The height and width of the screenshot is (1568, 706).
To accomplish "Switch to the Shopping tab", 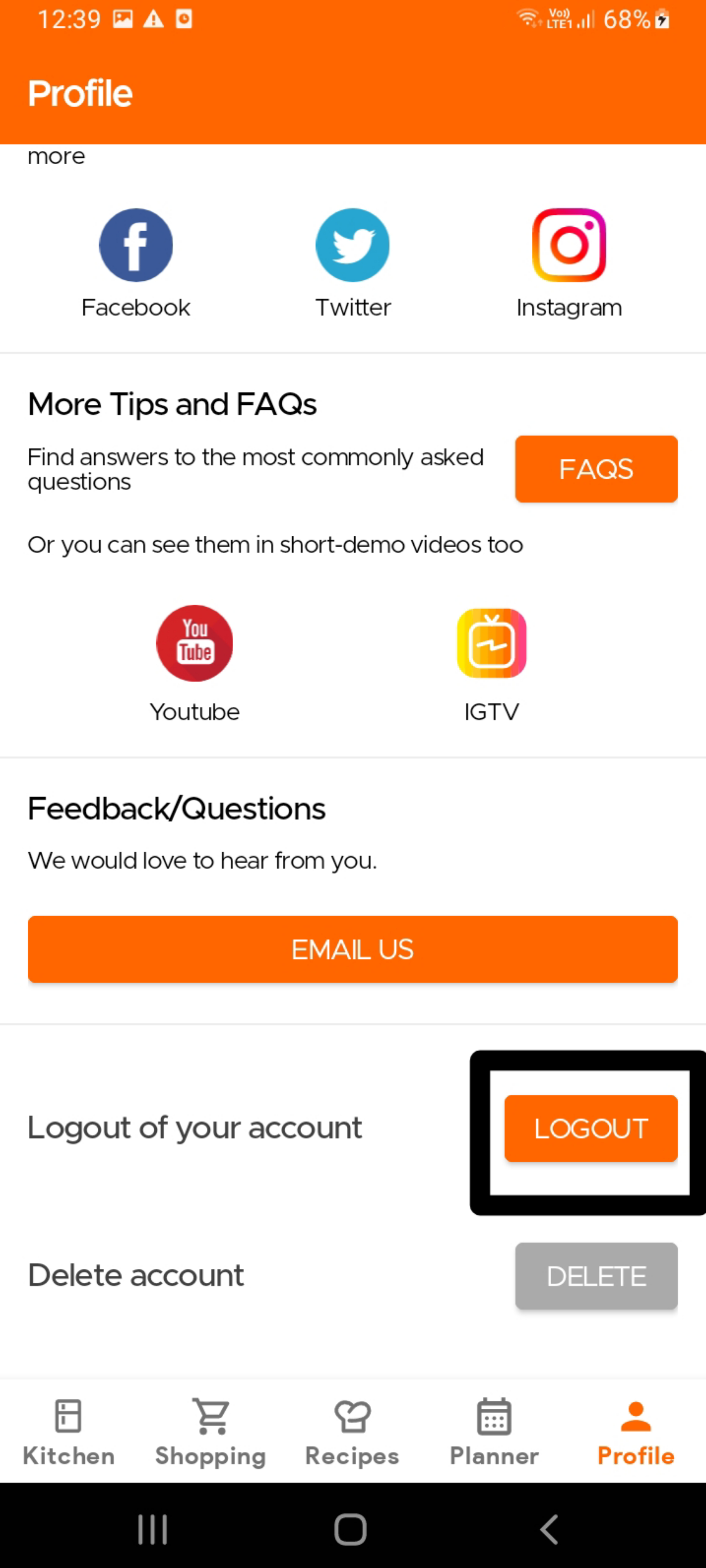I will (x=211, y=1431).
